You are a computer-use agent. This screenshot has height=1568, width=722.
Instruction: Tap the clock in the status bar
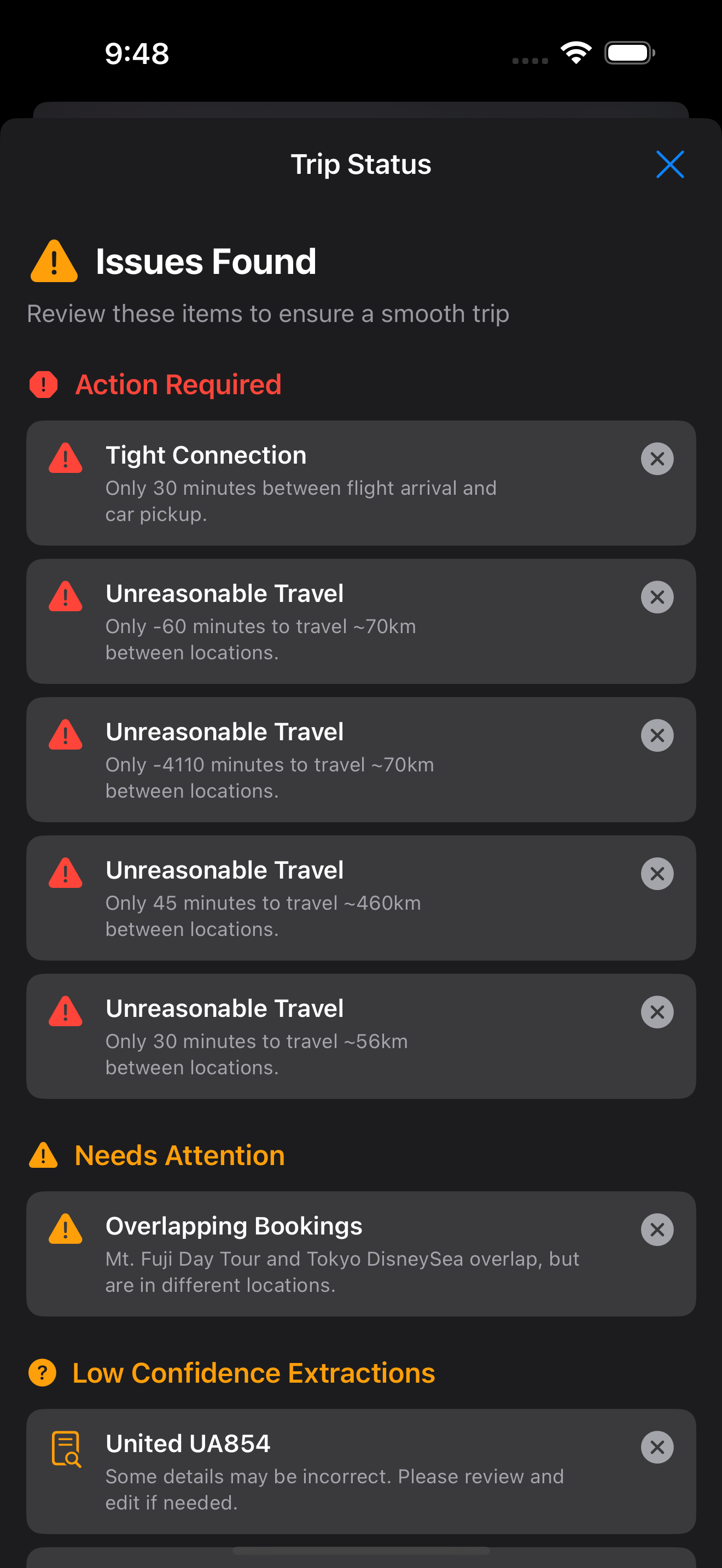tap(135, 54)
